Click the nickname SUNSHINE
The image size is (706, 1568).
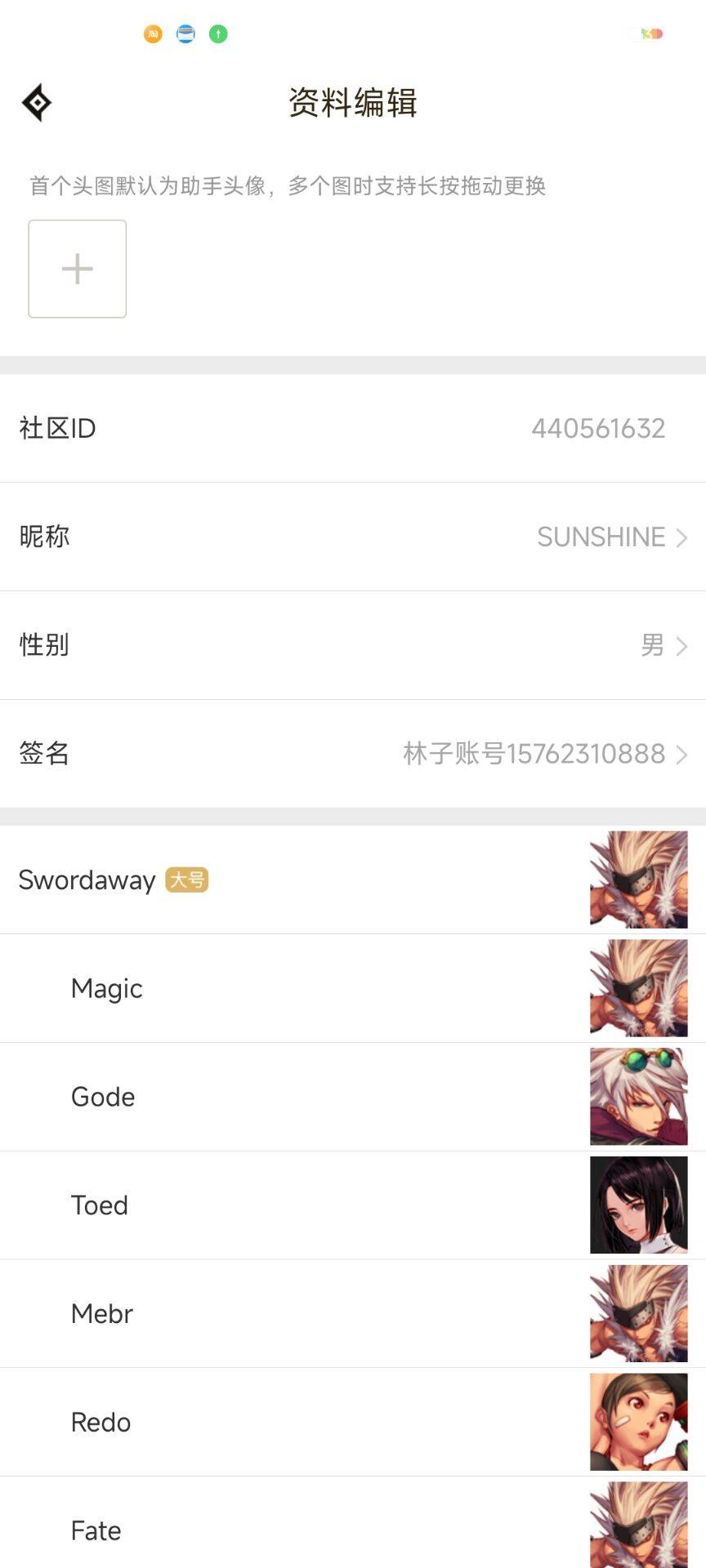click(601, 537)
